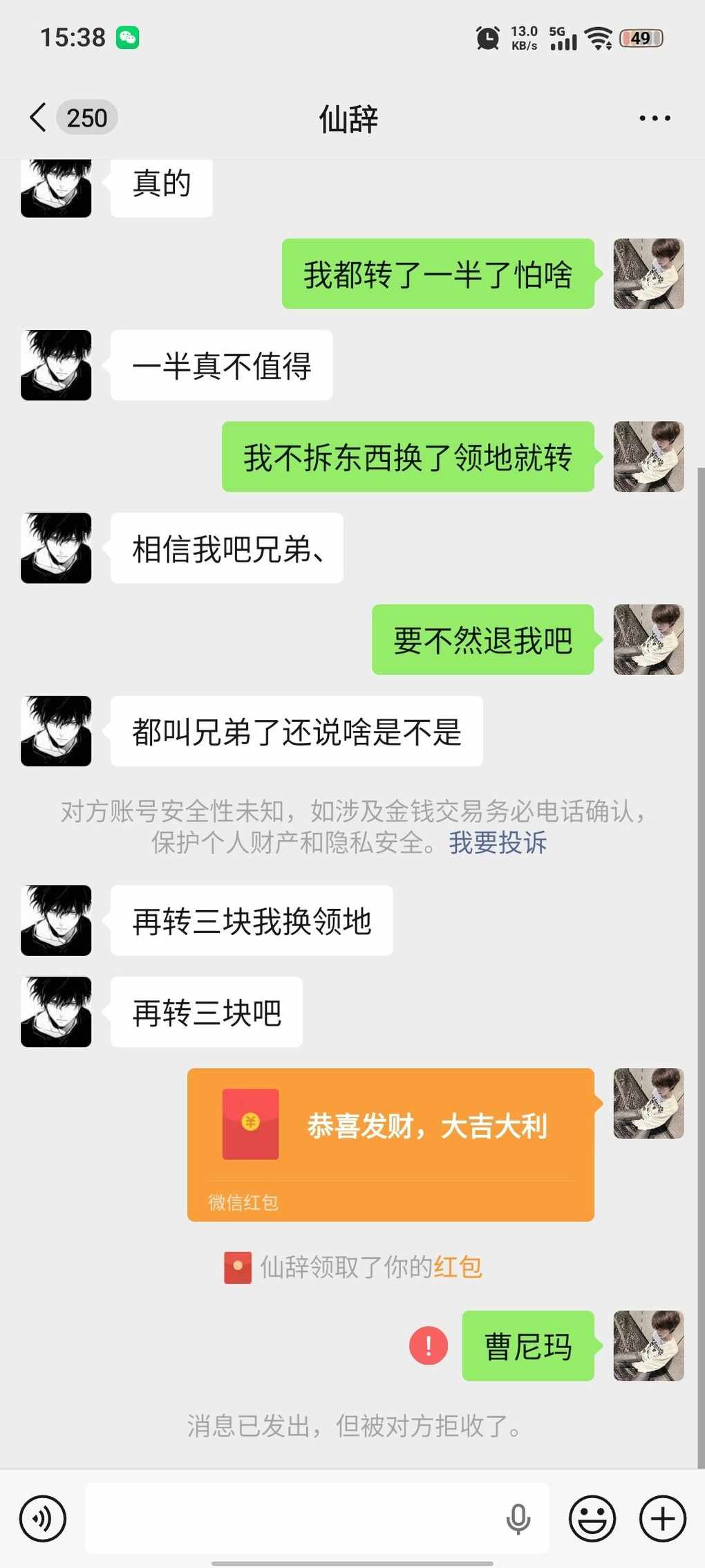Focus the message text field
This screenshot has height=1568, width=705.
290,1518
